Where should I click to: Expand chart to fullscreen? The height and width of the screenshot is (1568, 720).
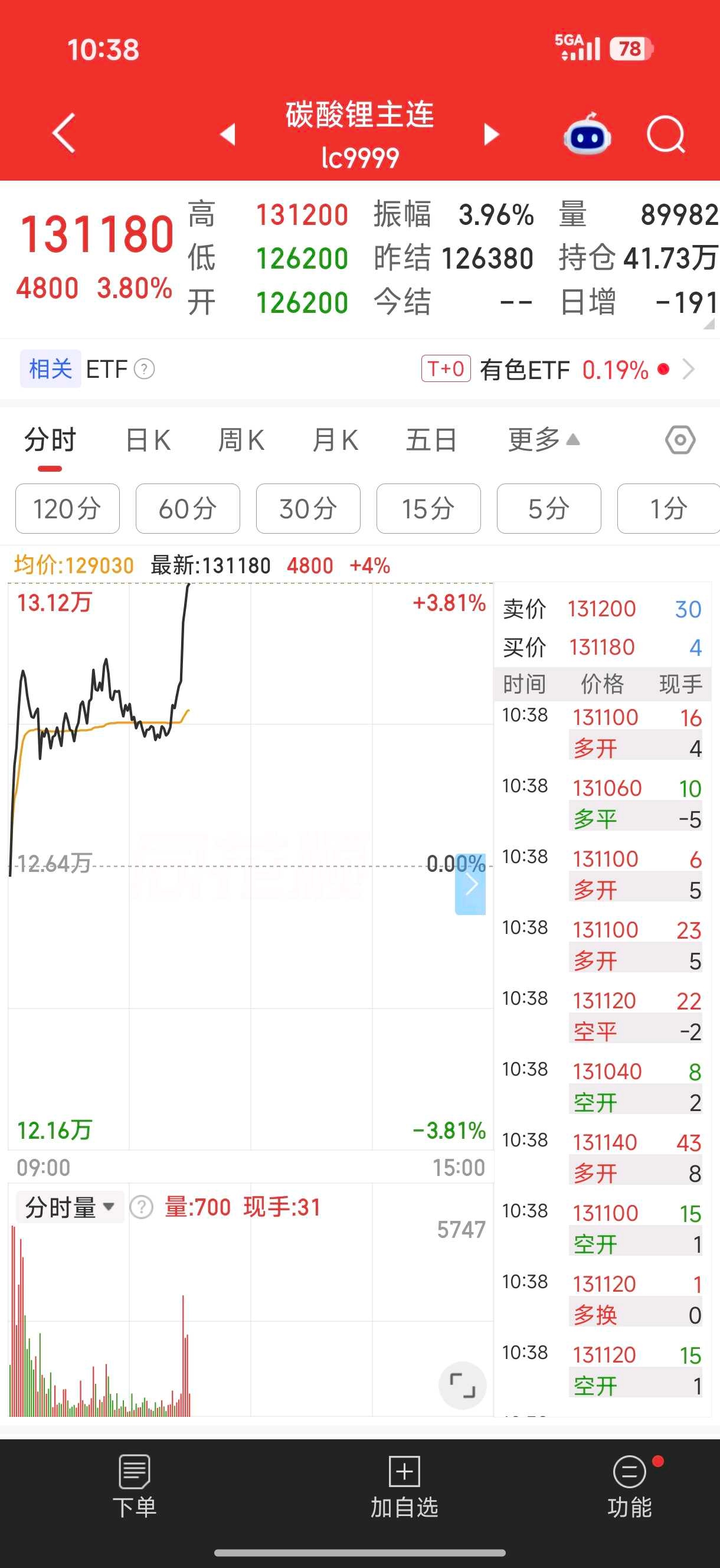[462, 1386]
